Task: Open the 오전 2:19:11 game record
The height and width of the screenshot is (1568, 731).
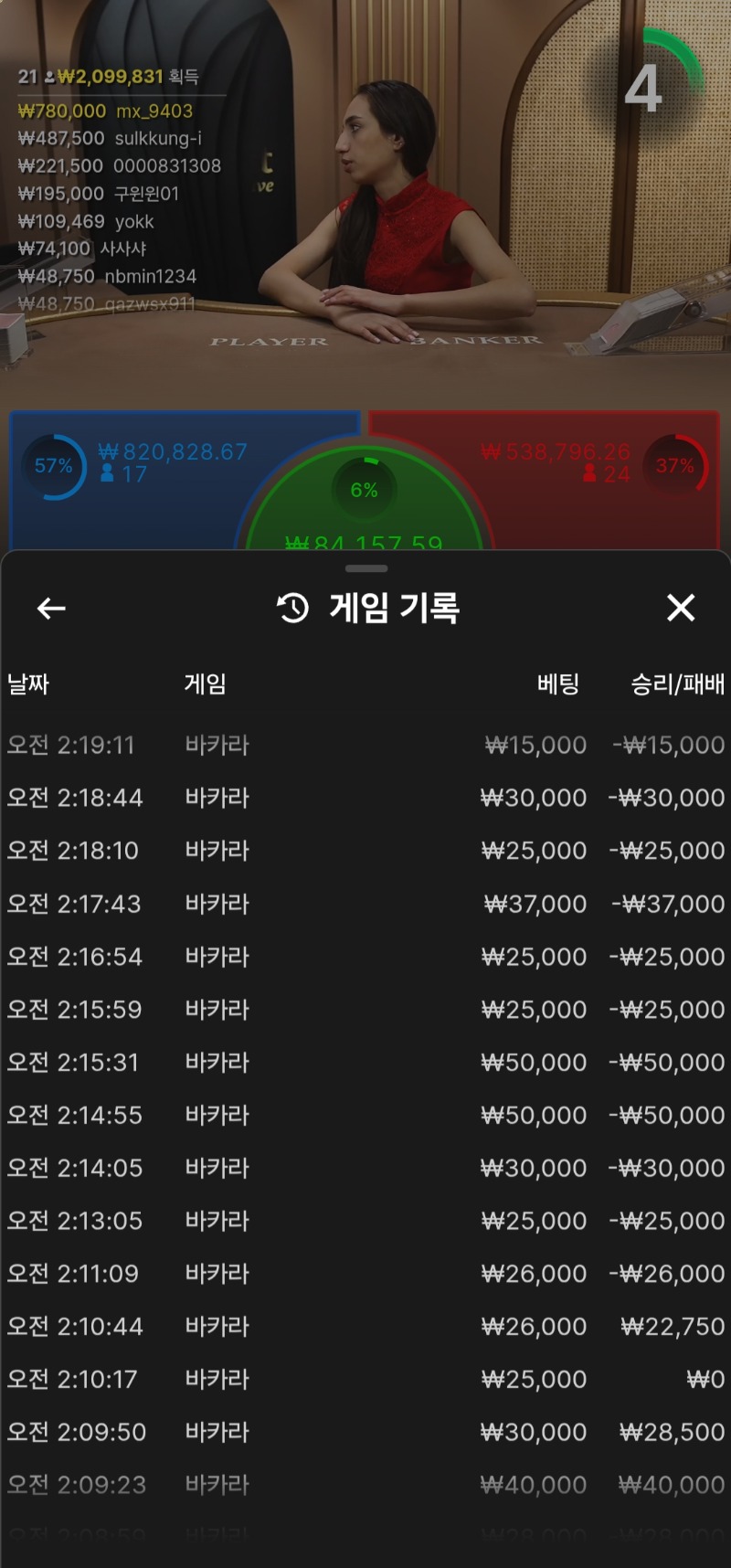Action: pos(365,746)
